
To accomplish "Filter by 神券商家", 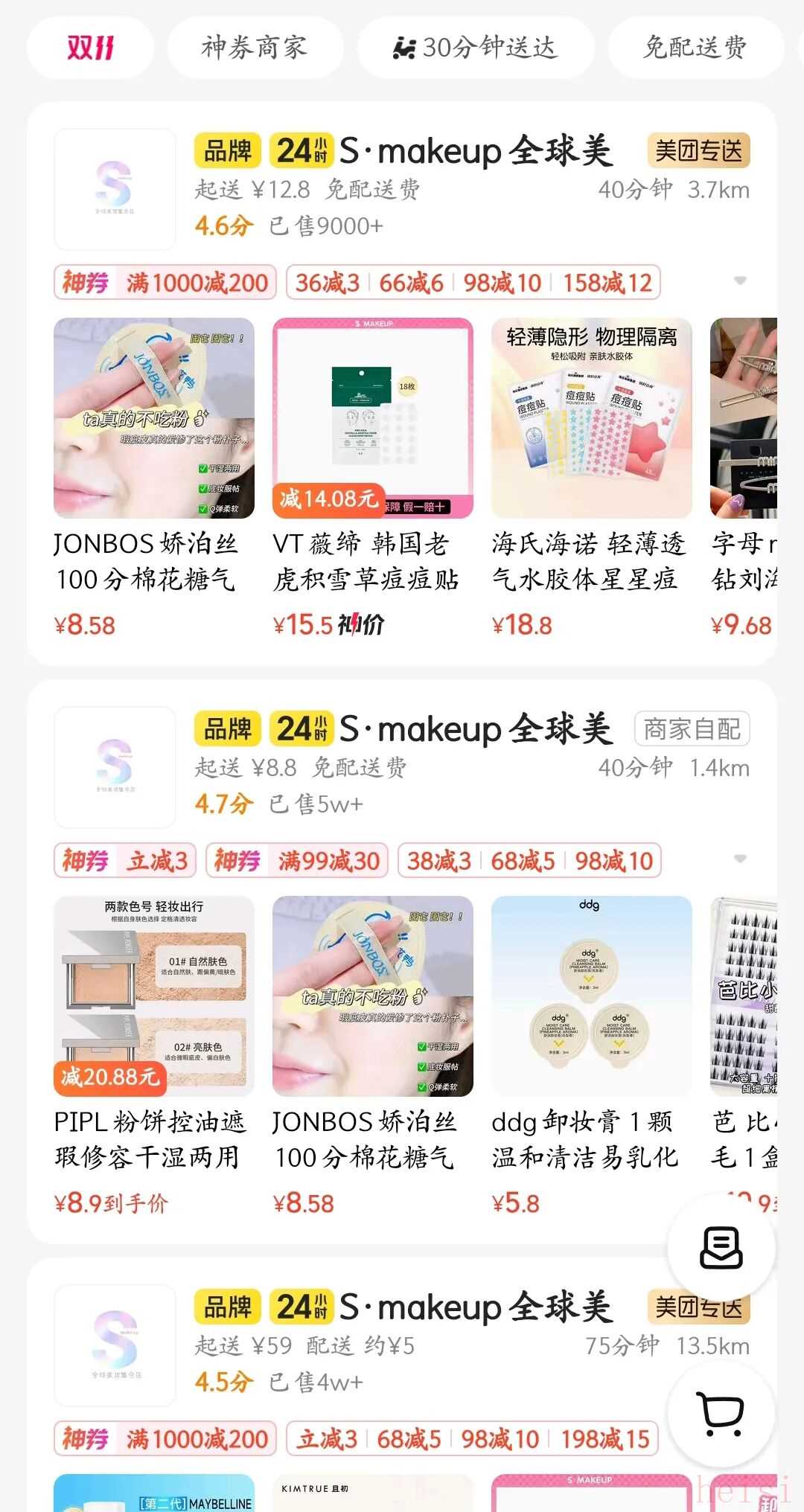I will click(x=254, y=48).
